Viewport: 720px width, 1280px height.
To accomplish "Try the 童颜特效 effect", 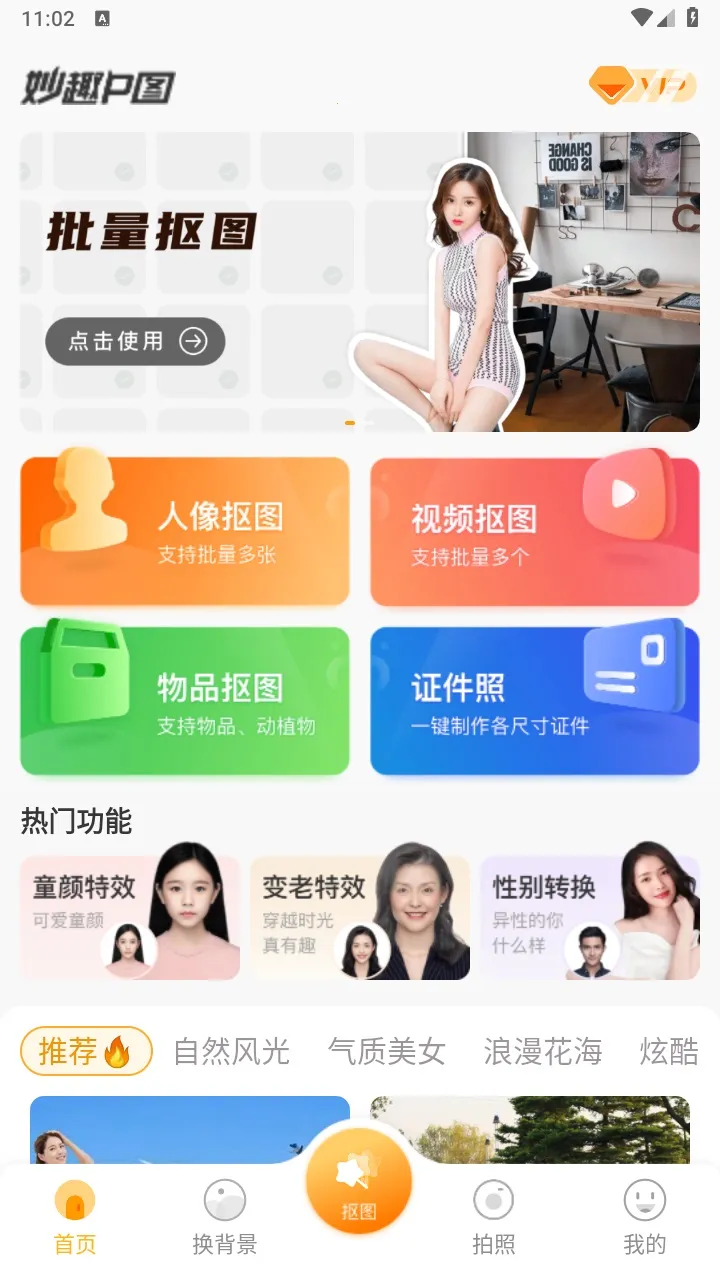I will (x=130, y=918).
